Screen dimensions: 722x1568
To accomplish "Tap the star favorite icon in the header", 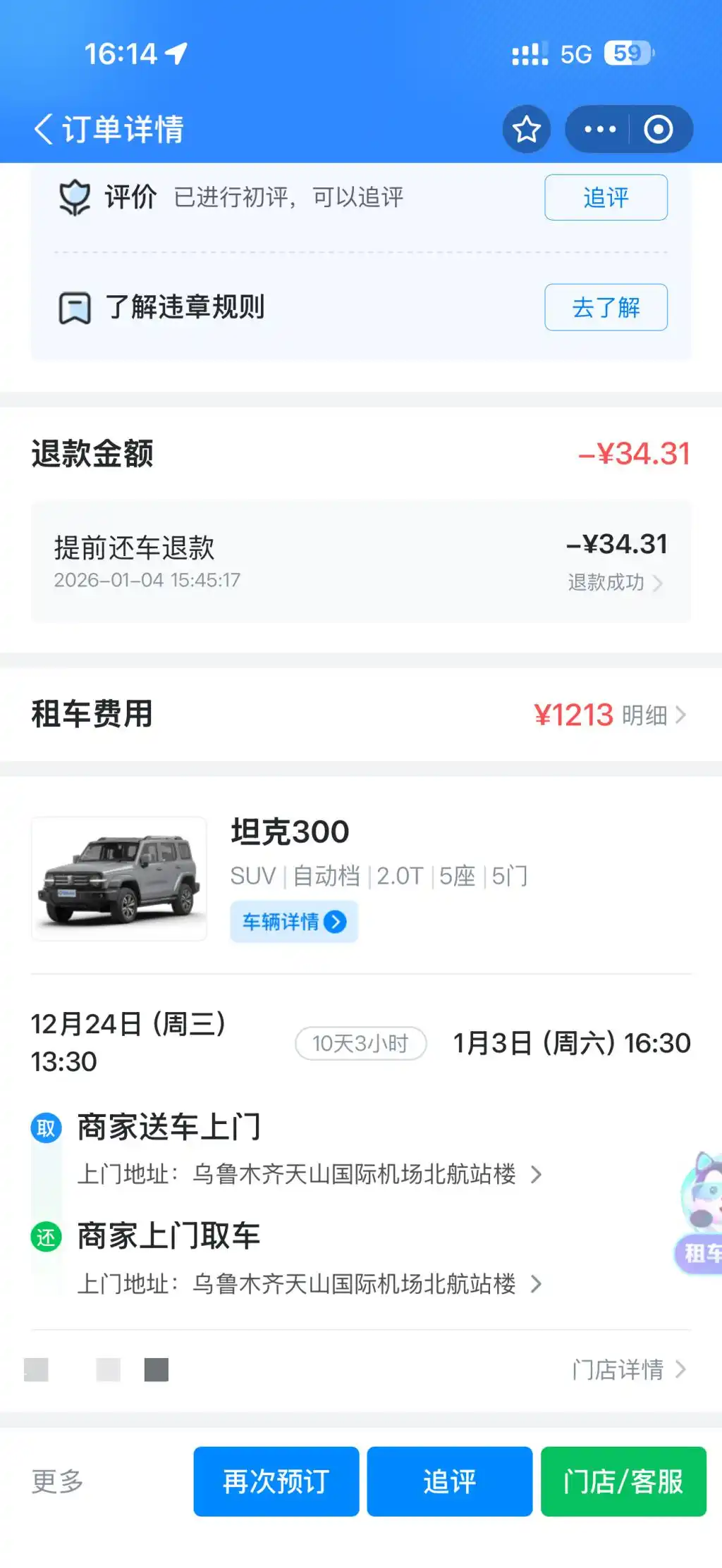I will (525, 129).
